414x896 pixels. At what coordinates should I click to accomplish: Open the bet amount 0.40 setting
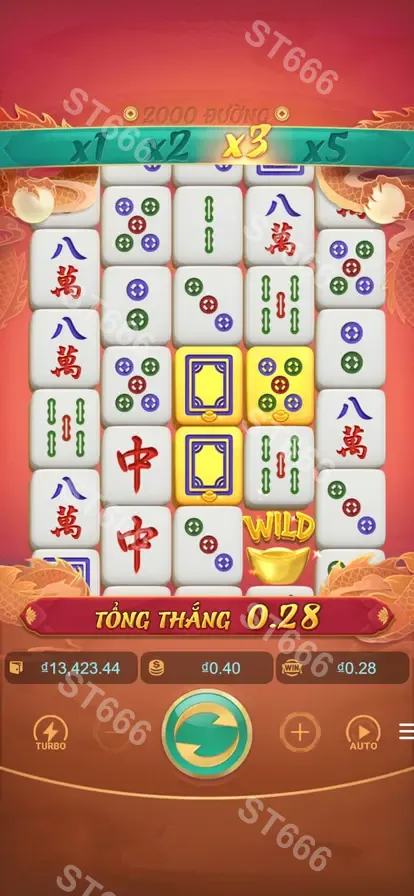[207, 668]
